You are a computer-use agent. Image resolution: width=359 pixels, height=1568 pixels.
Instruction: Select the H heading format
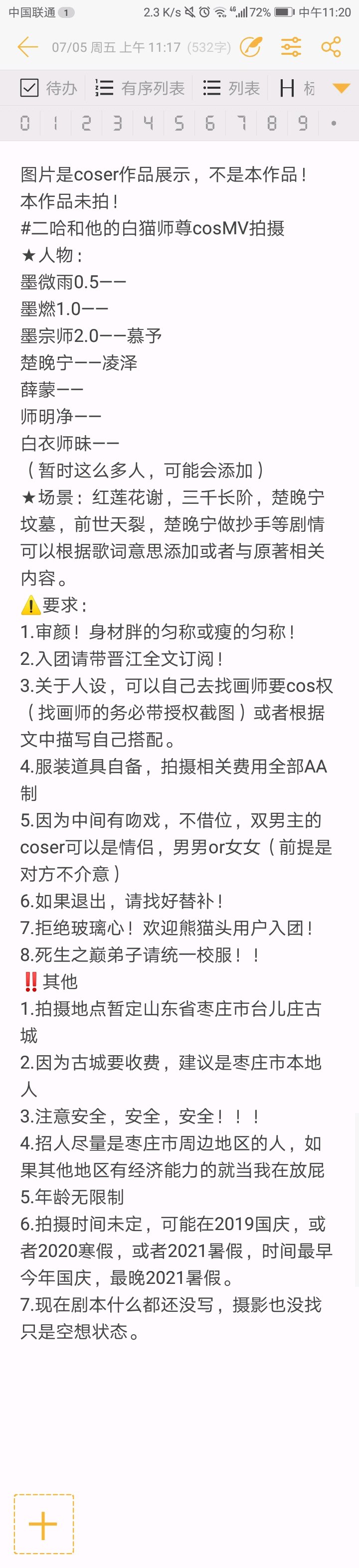click(x=297, y=88)
